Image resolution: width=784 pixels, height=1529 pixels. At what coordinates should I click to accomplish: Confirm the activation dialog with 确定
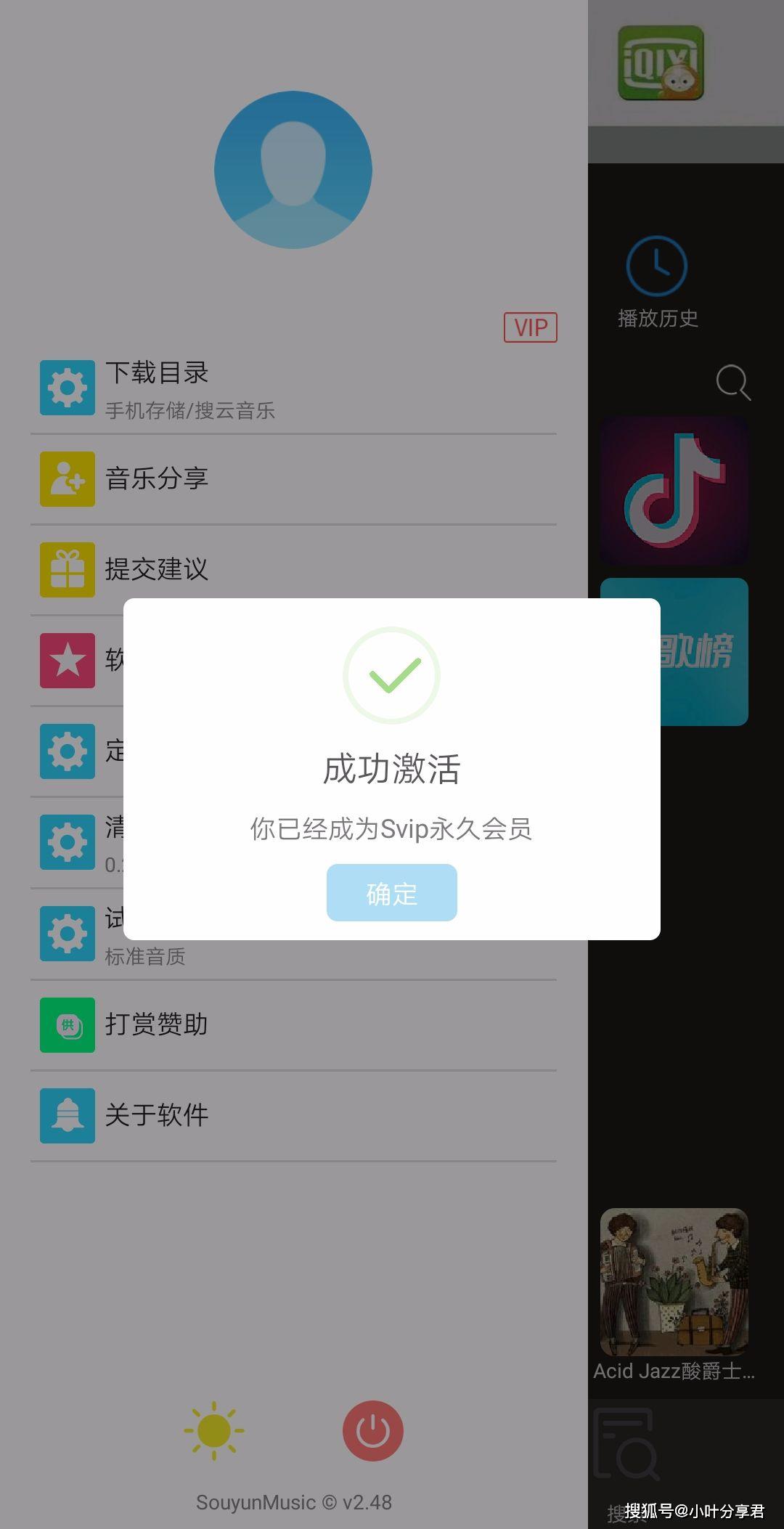[391, 892]
